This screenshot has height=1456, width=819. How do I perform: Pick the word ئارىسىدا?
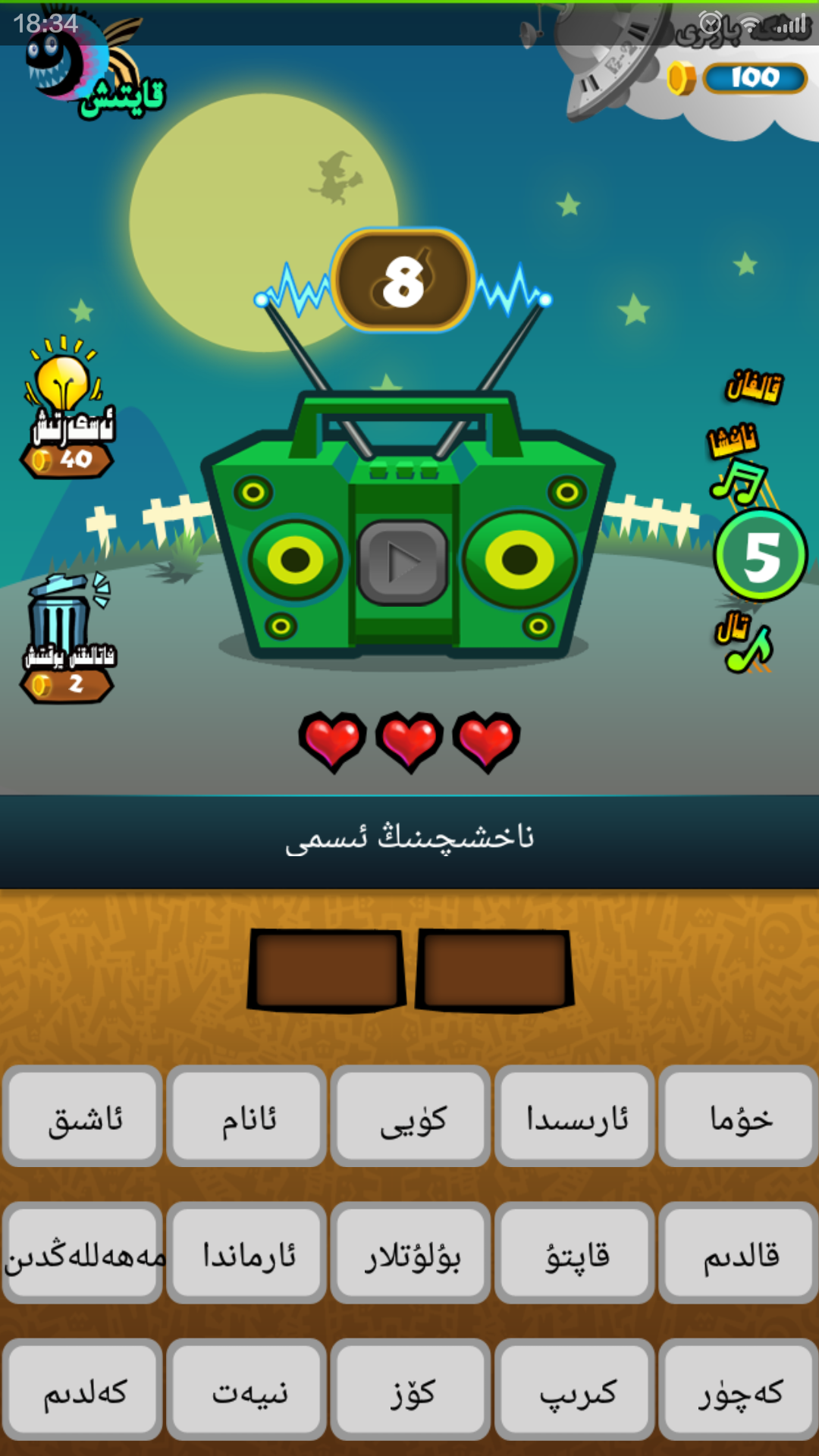tap(575, 1116)
